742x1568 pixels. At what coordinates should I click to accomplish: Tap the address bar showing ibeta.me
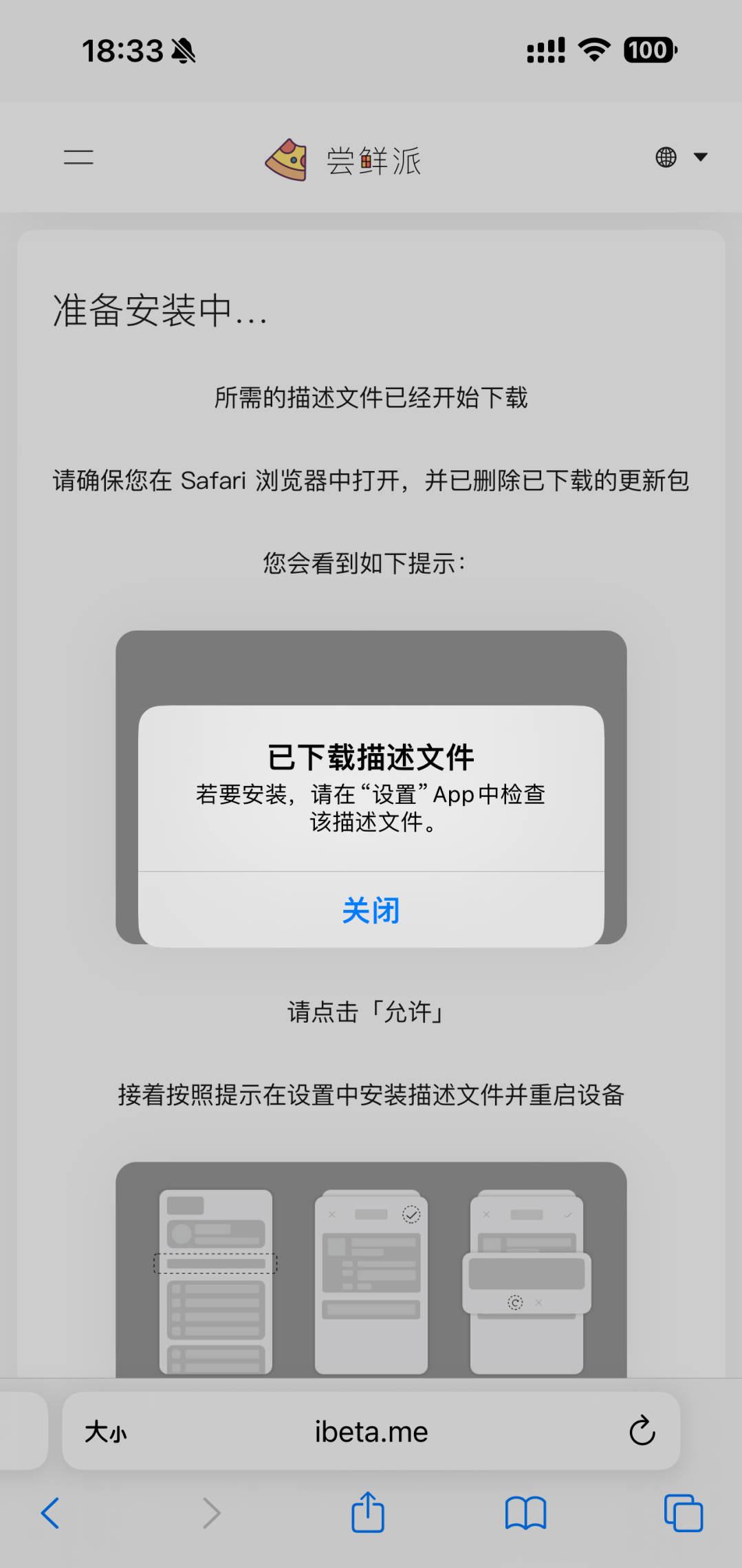[371, 1431]
